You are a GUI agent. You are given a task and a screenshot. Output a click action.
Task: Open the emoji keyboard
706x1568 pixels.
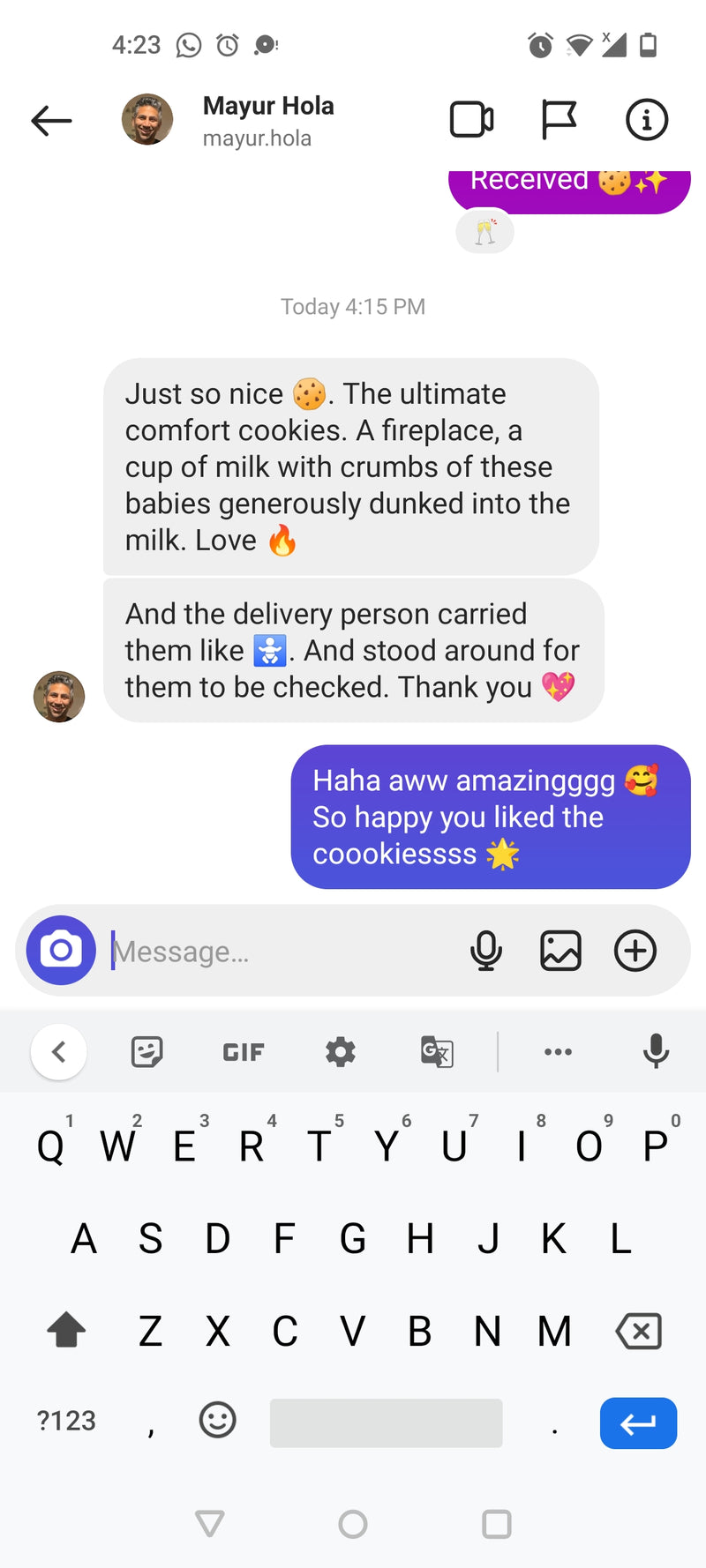(x=217, y=1420)
